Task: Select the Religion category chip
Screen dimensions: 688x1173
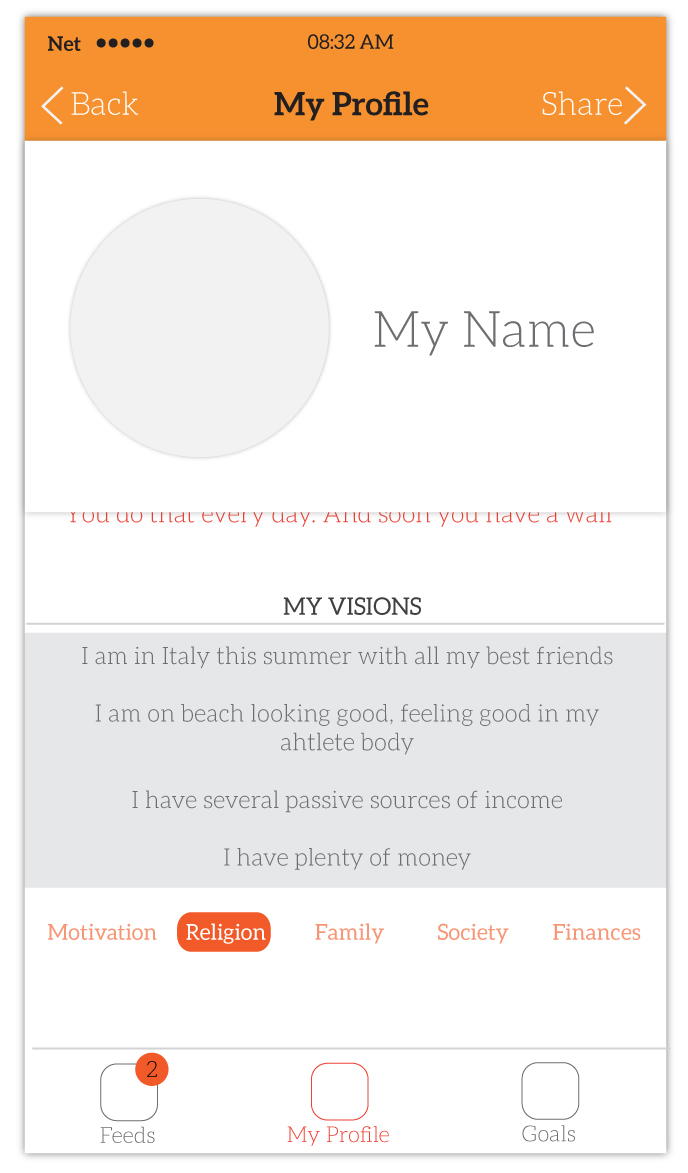Action: pos(225,932)
